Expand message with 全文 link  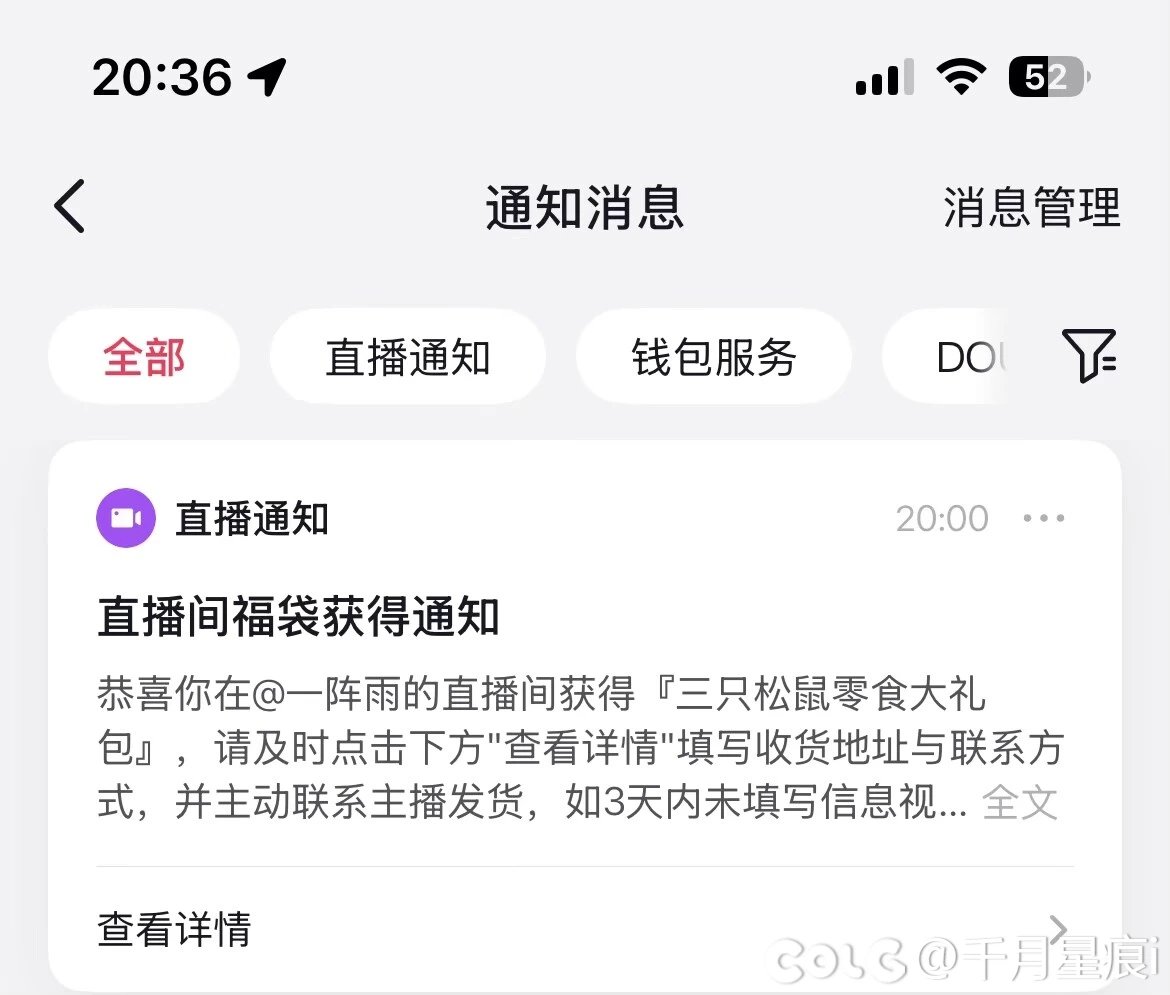pyautogui.click(x=1019, y=802)
